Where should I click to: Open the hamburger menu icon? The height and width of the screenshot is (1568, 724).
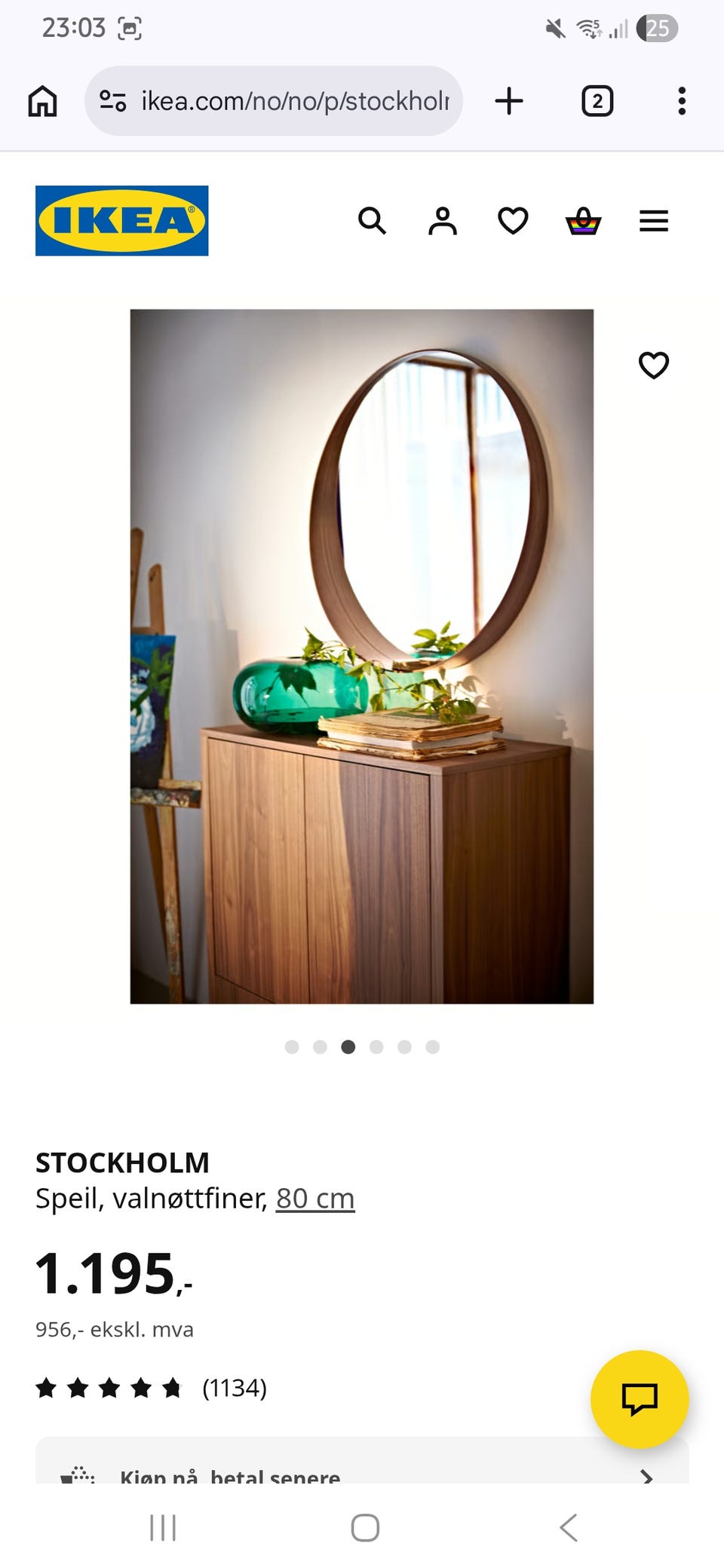(x=653, y=221)
